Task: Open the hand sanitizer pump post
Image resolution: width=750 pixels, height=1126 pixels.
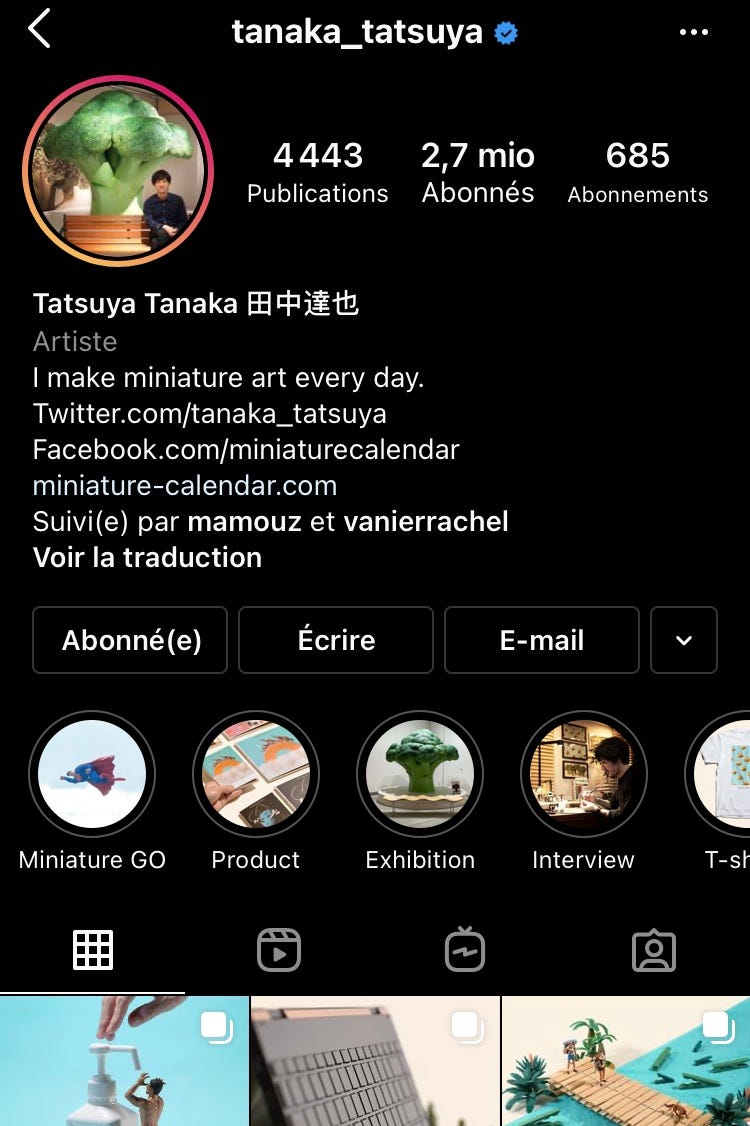Action: point(124,1062)
